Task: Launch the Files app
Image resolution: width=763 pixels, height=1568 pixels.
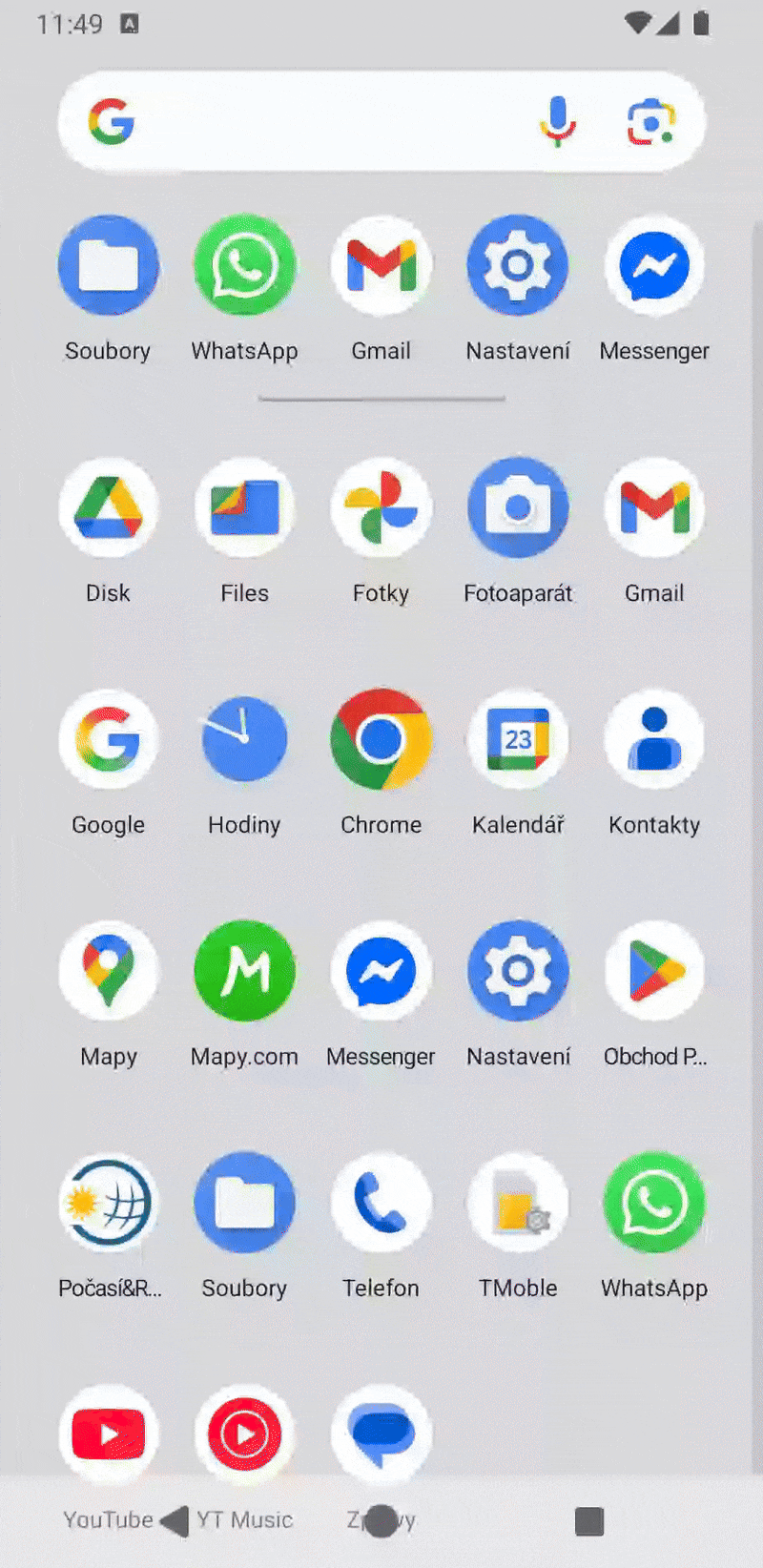Action: [245, 508]
